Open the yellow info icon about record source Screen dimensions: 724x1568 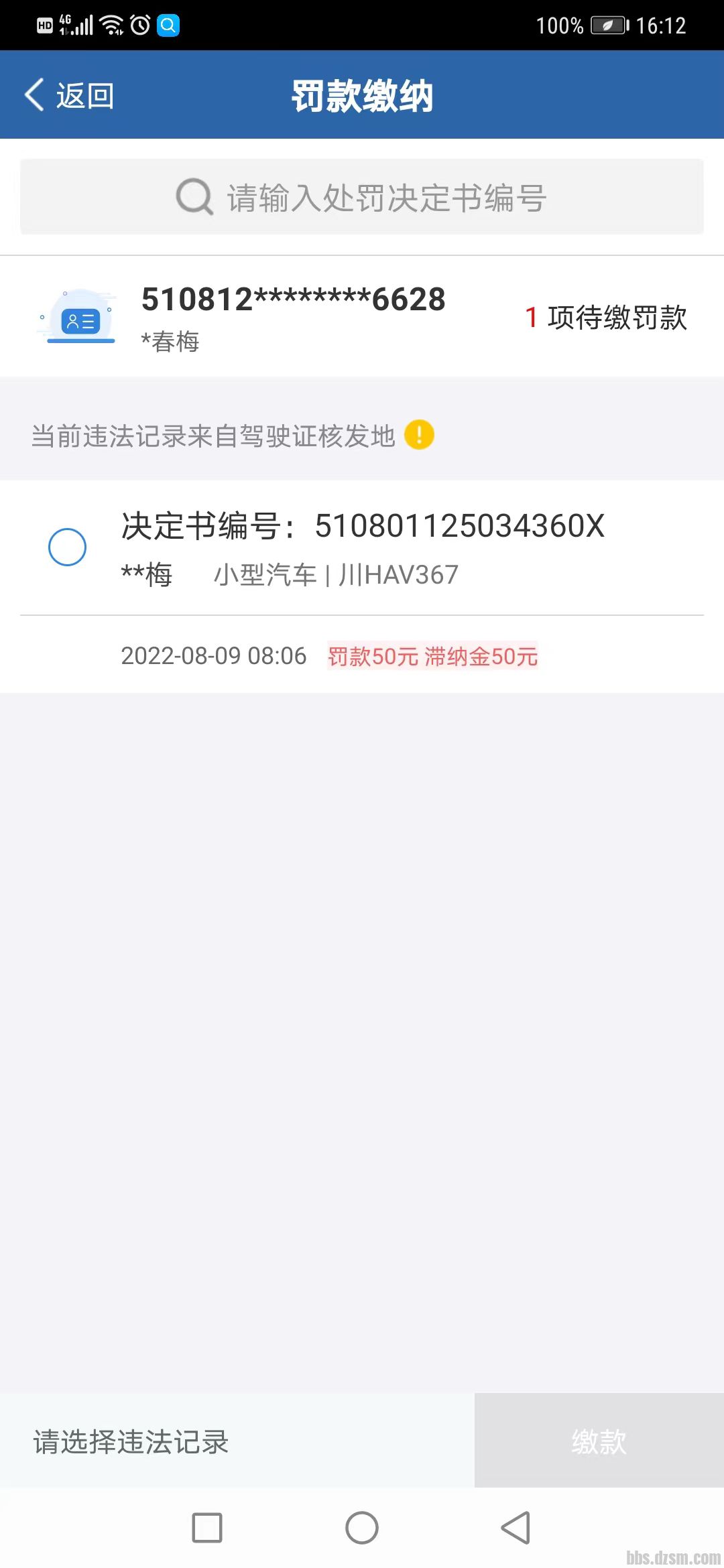coord(420,435)
